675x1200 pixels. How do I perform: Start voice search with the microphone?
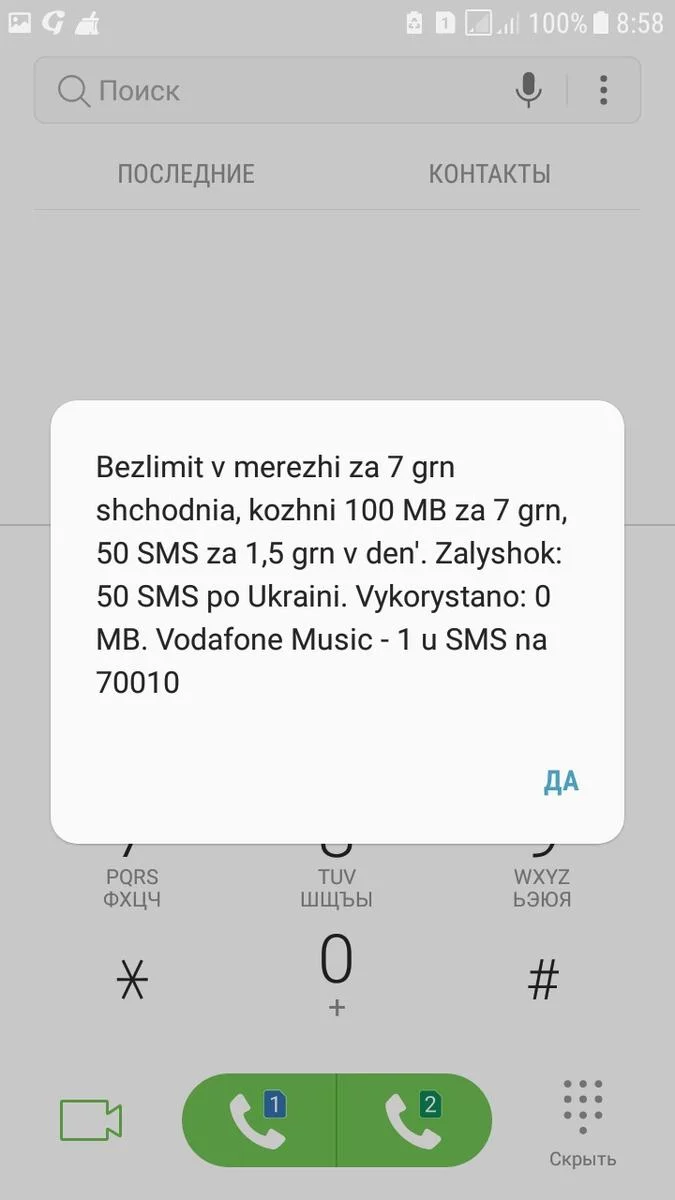pos(528,91)
